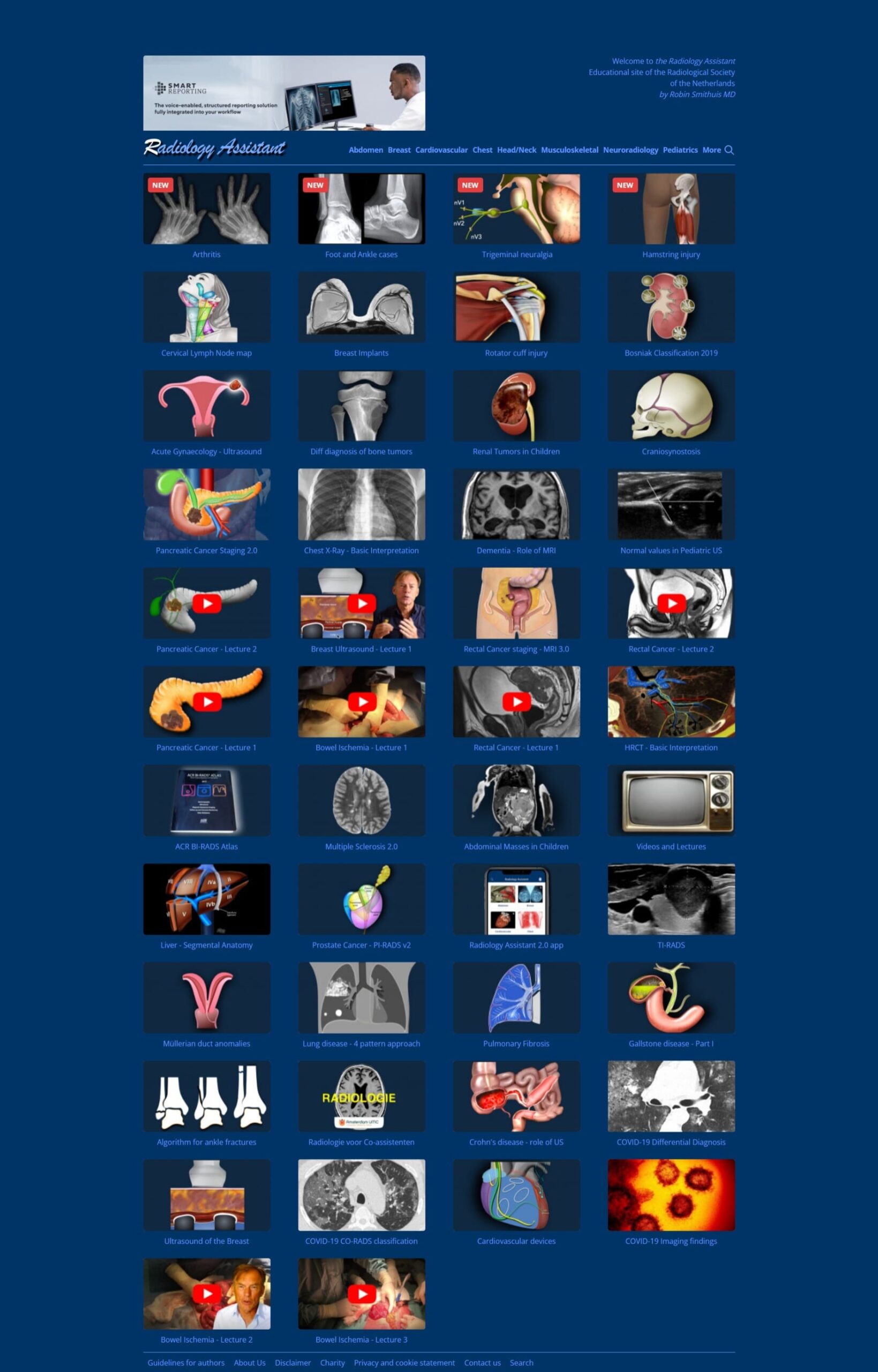Viewport: 878px width, 1372px height.
Task: Click the Radiology Assistant logo
Action: click(x=215, y=148)
